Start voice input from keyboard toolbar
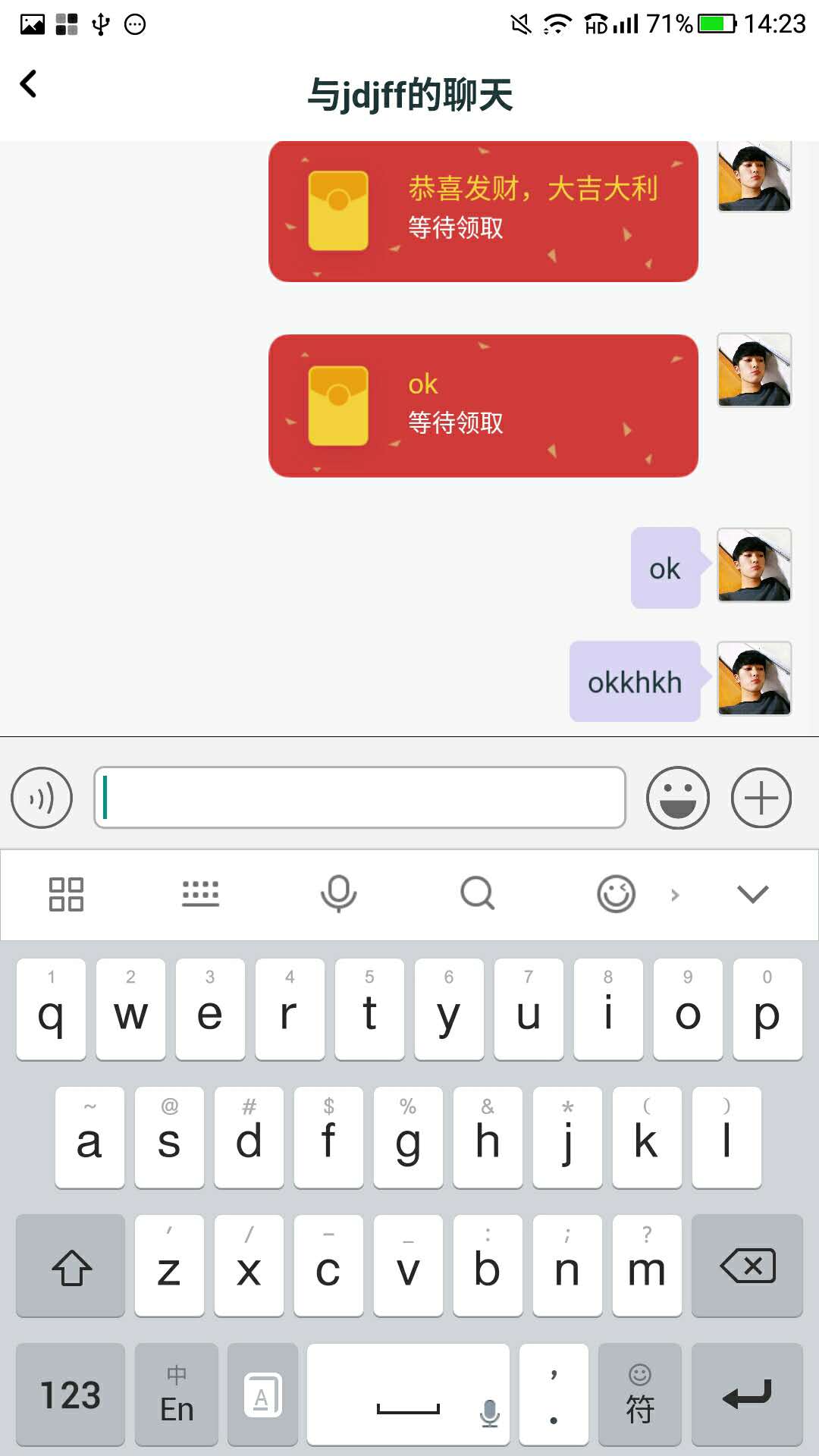819x1456 pixels. [338, 894]
